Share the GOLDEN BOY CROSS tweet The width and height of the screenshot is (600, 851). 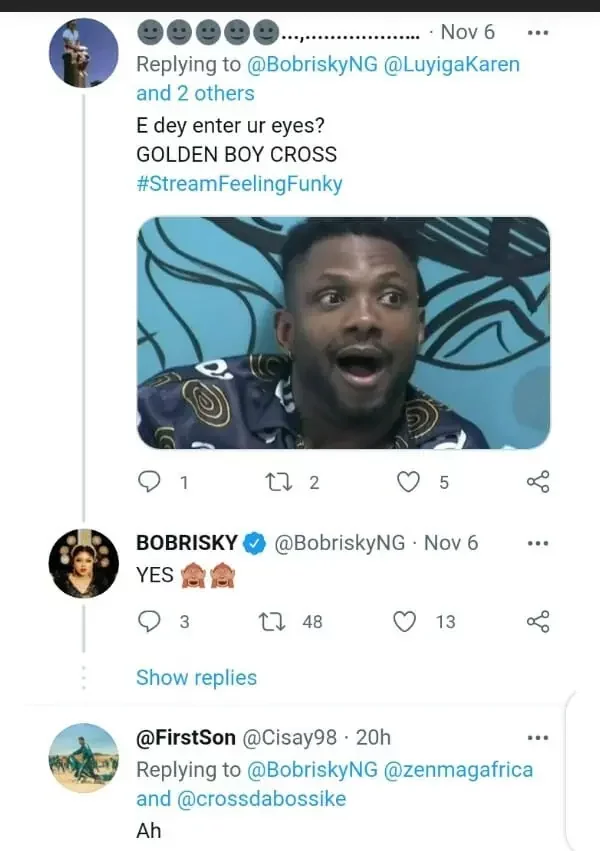point(538,482)
